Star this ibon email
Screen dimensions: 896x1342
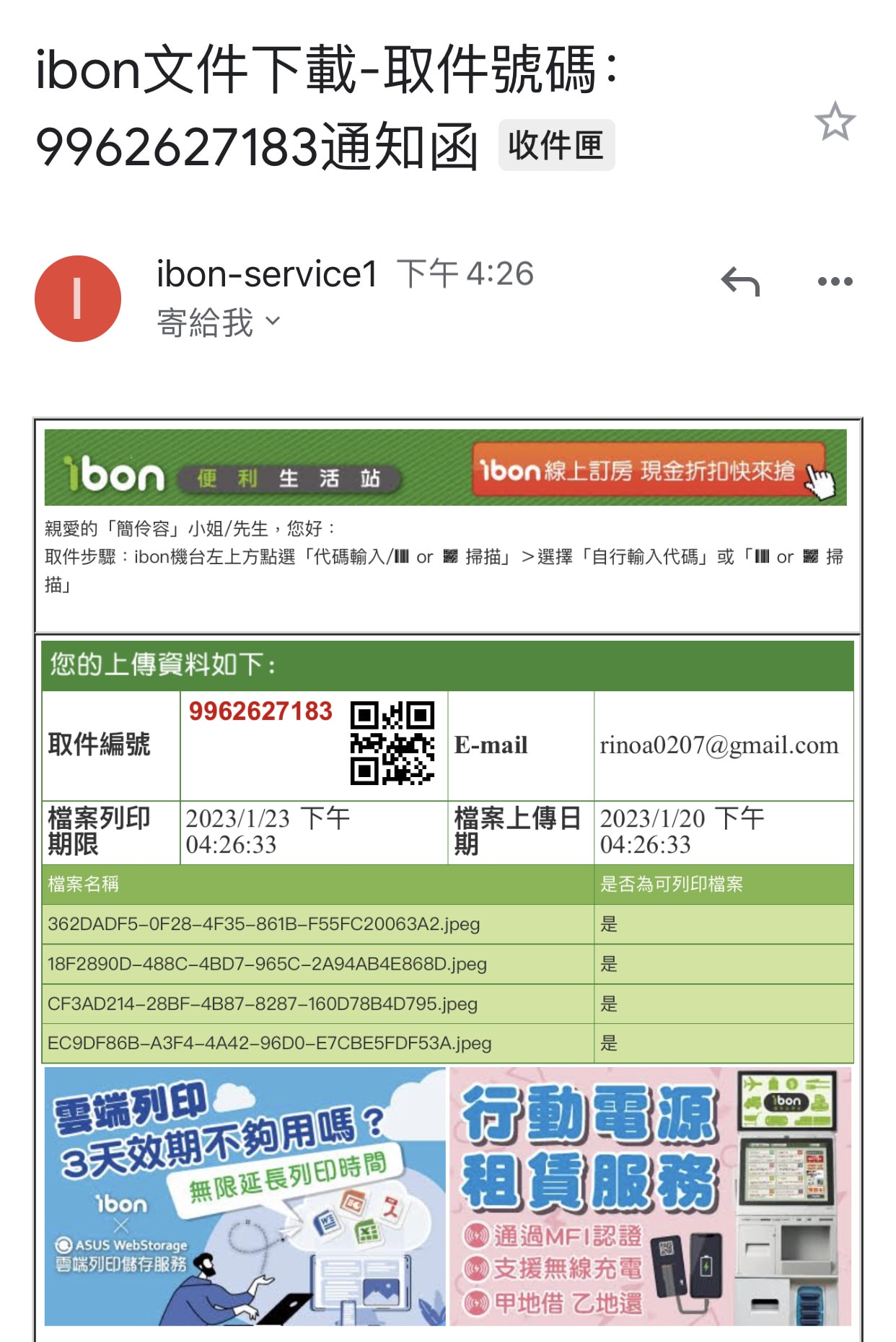(x=835, y=121)
